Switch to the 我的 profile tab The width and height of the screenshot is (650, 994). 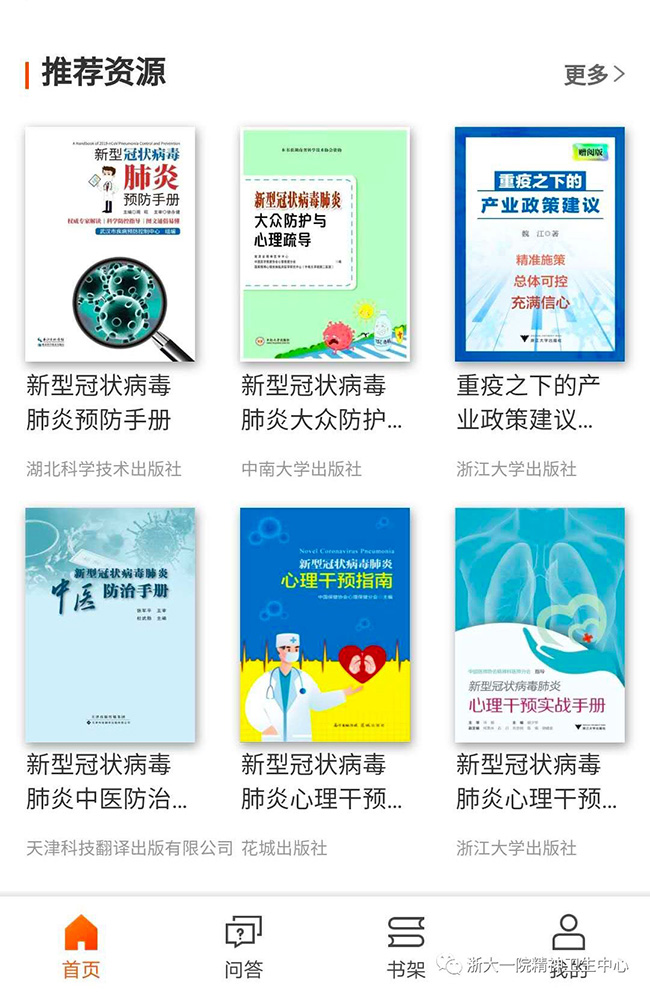click(x=568, y=946)
